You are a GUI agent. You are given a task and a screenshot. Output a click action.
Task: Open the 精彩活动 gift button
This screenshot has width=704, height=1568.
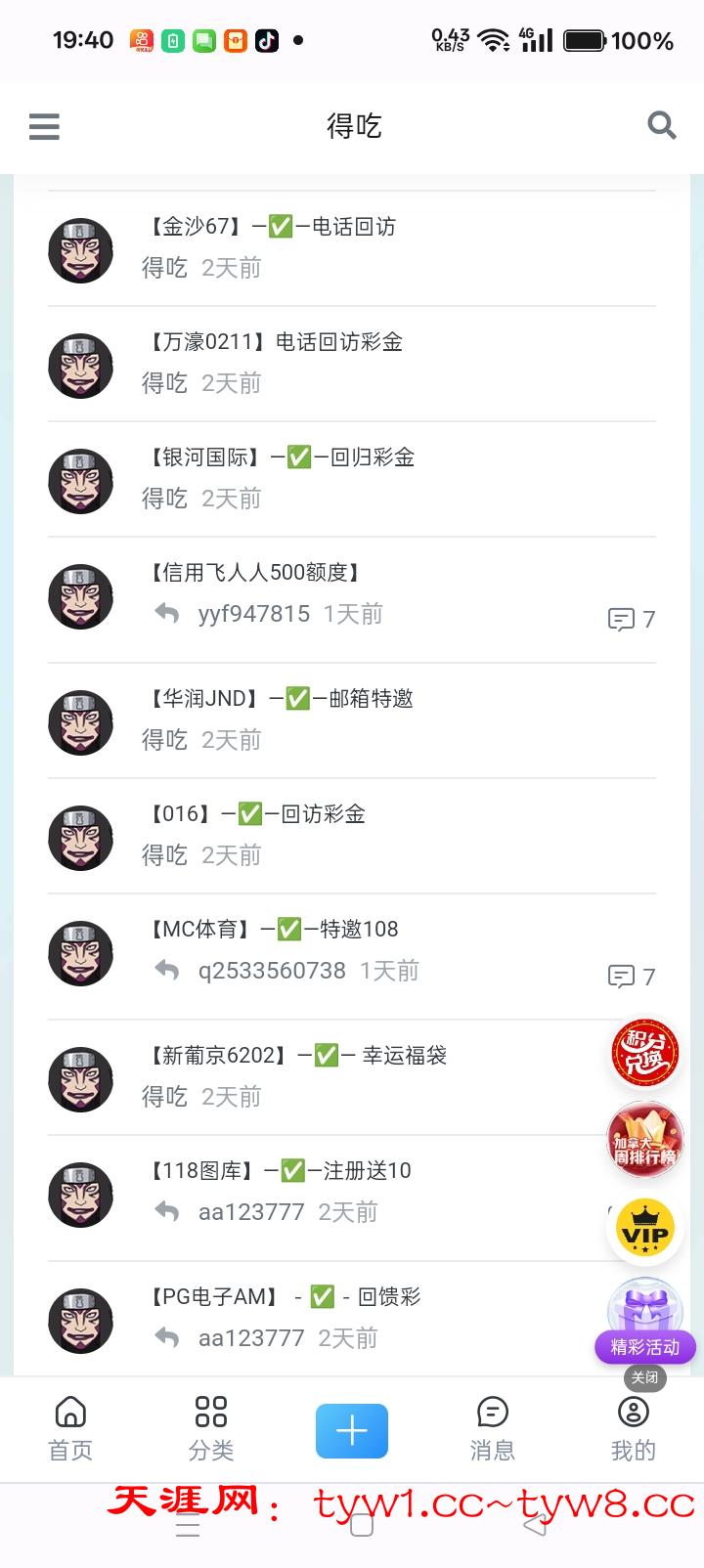click(644, 1322)
